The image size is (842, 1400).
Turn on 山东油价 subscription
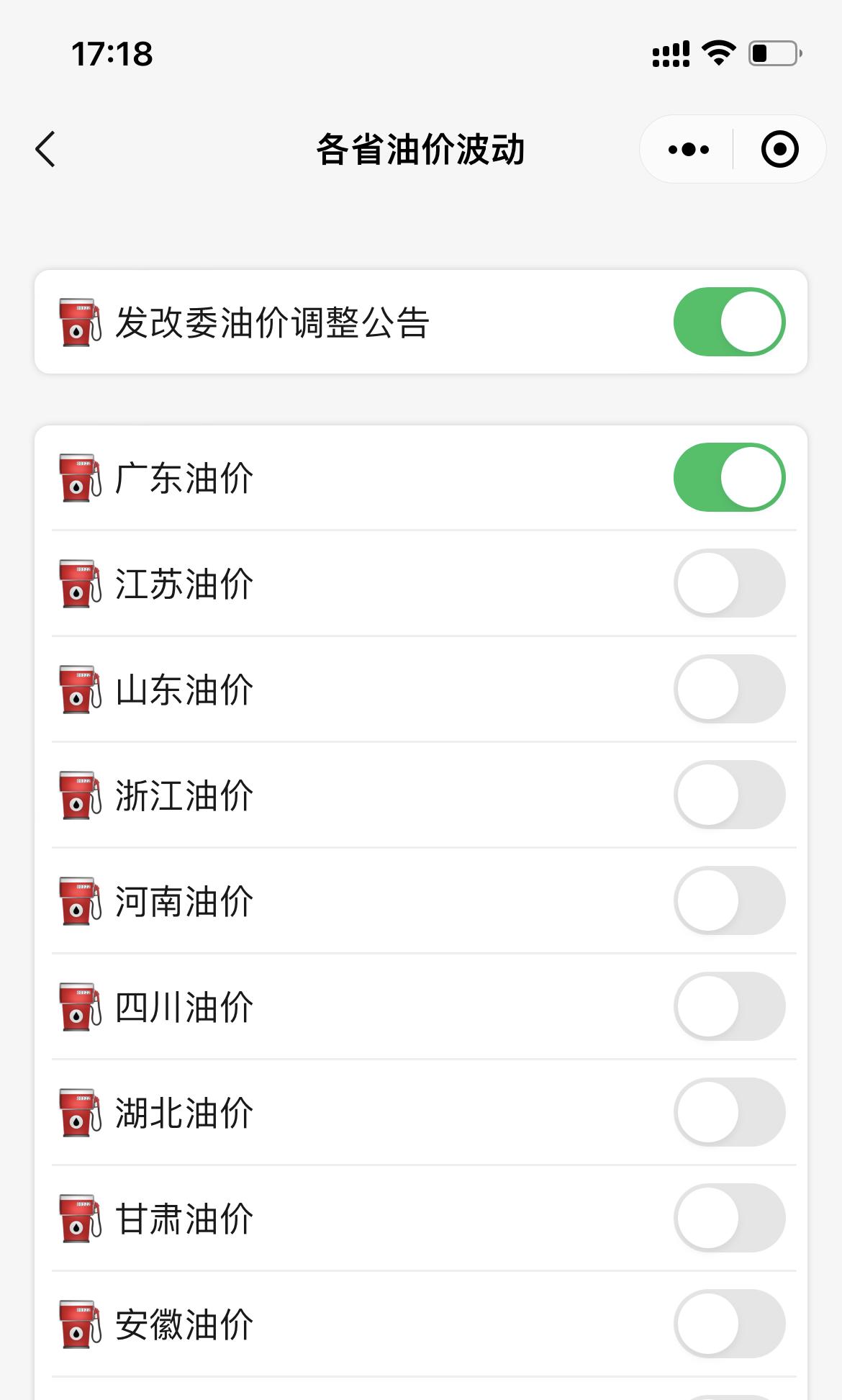click(729, 689)
